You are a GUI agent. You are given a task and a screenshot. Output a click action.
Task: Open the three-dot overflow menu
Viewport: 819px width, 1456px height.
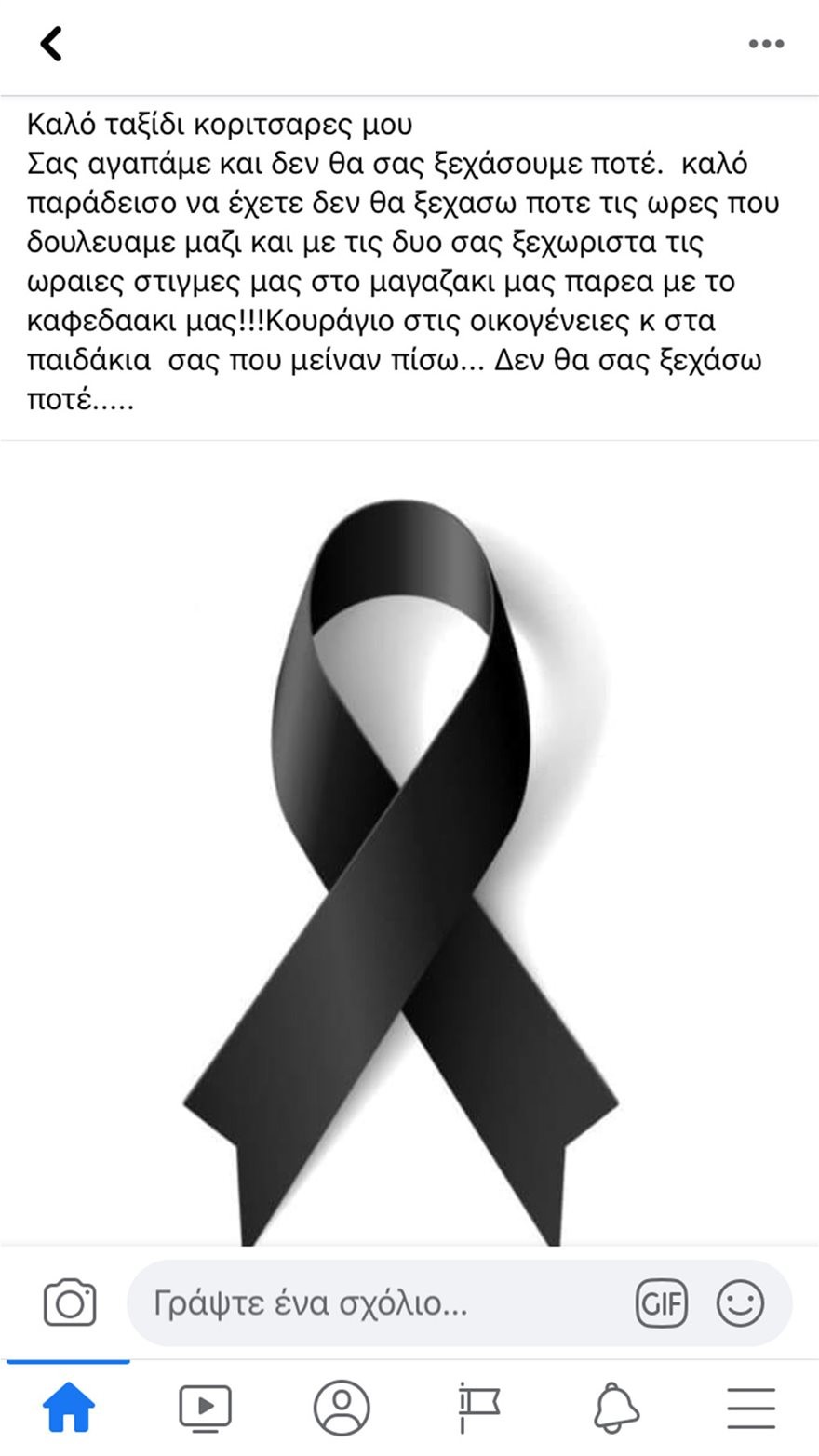(x=766, y=44)
